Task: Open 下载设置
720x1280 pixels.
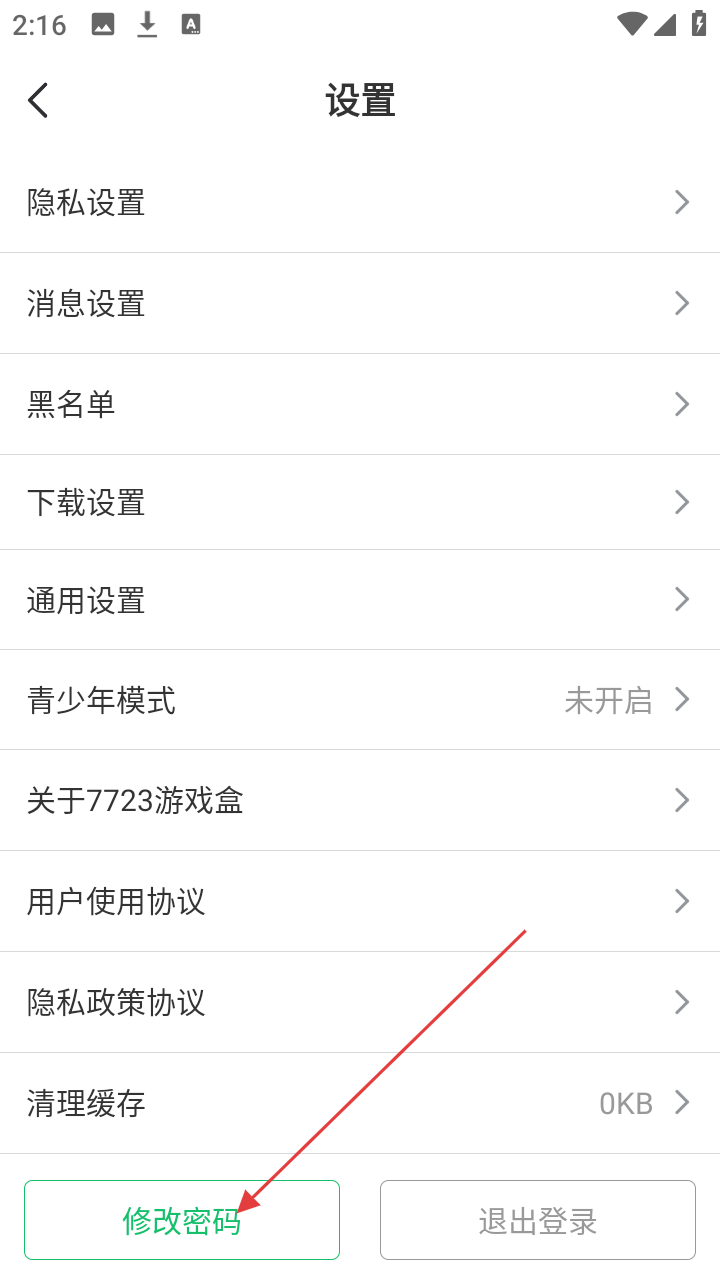Action: (x=360, y=502)
